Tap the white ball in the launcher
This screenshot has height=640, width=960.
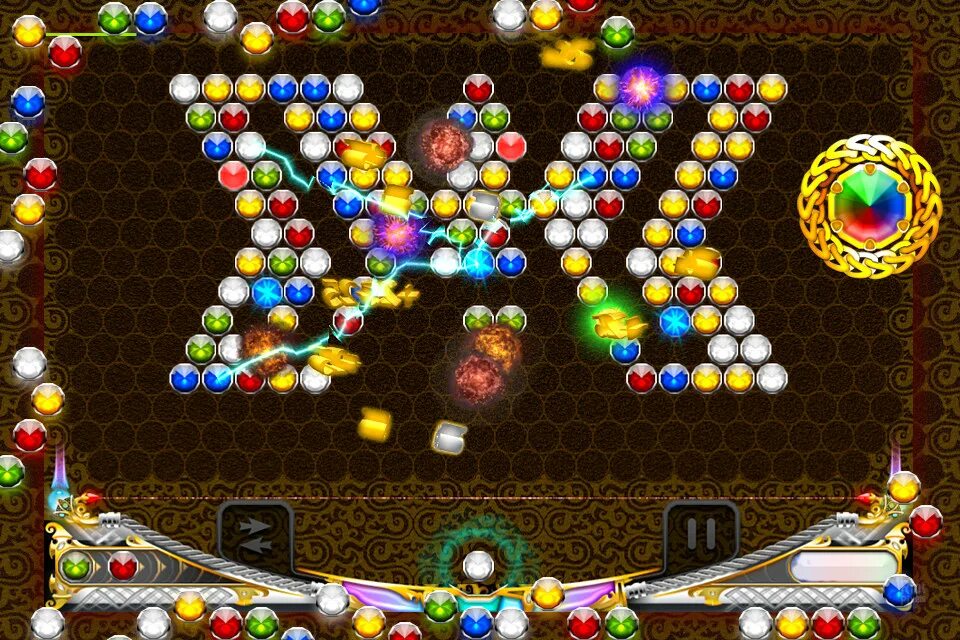pyautogui.click(x=479, y=565)
